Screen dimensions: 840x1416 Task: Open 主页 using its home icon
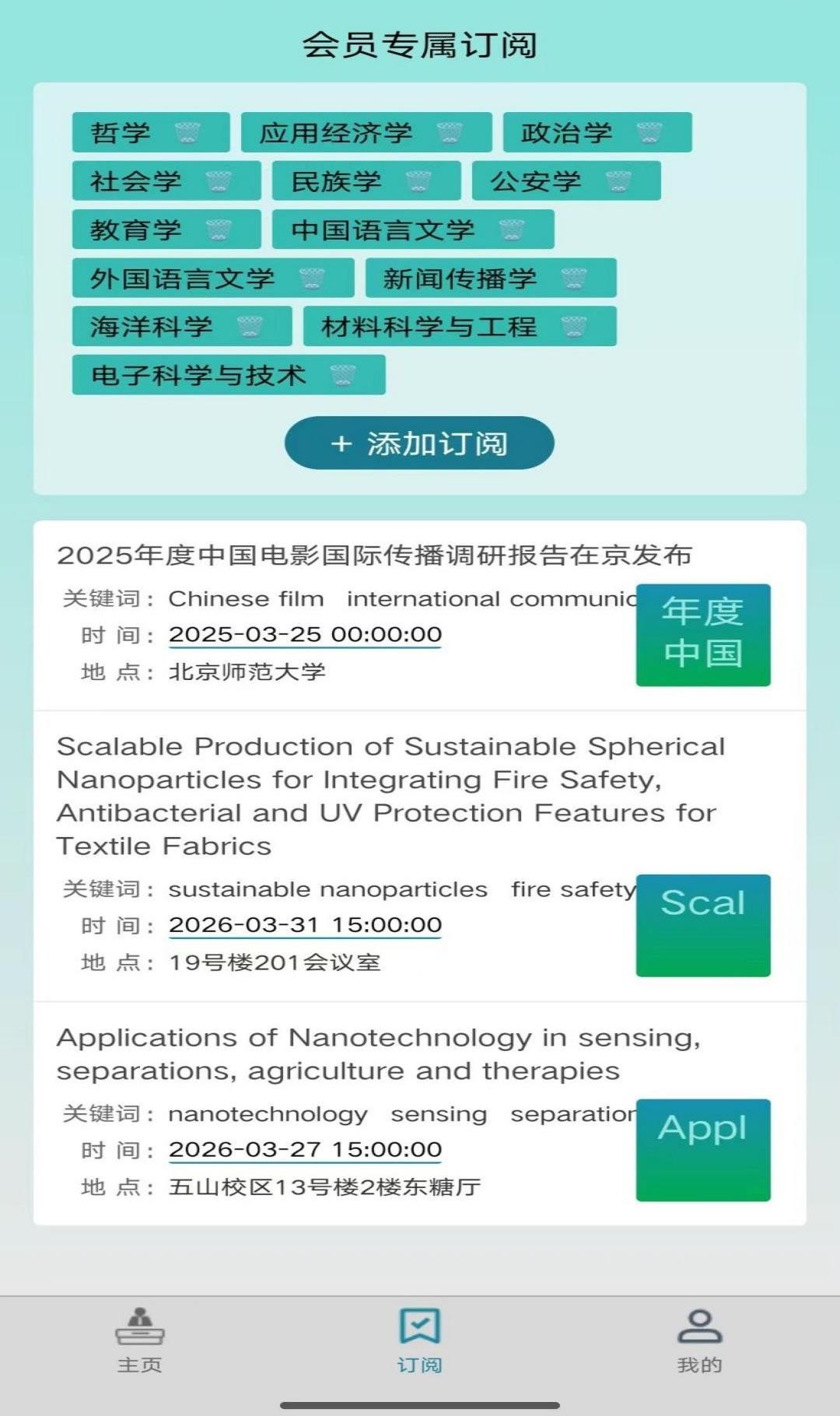pos(141,1330)
